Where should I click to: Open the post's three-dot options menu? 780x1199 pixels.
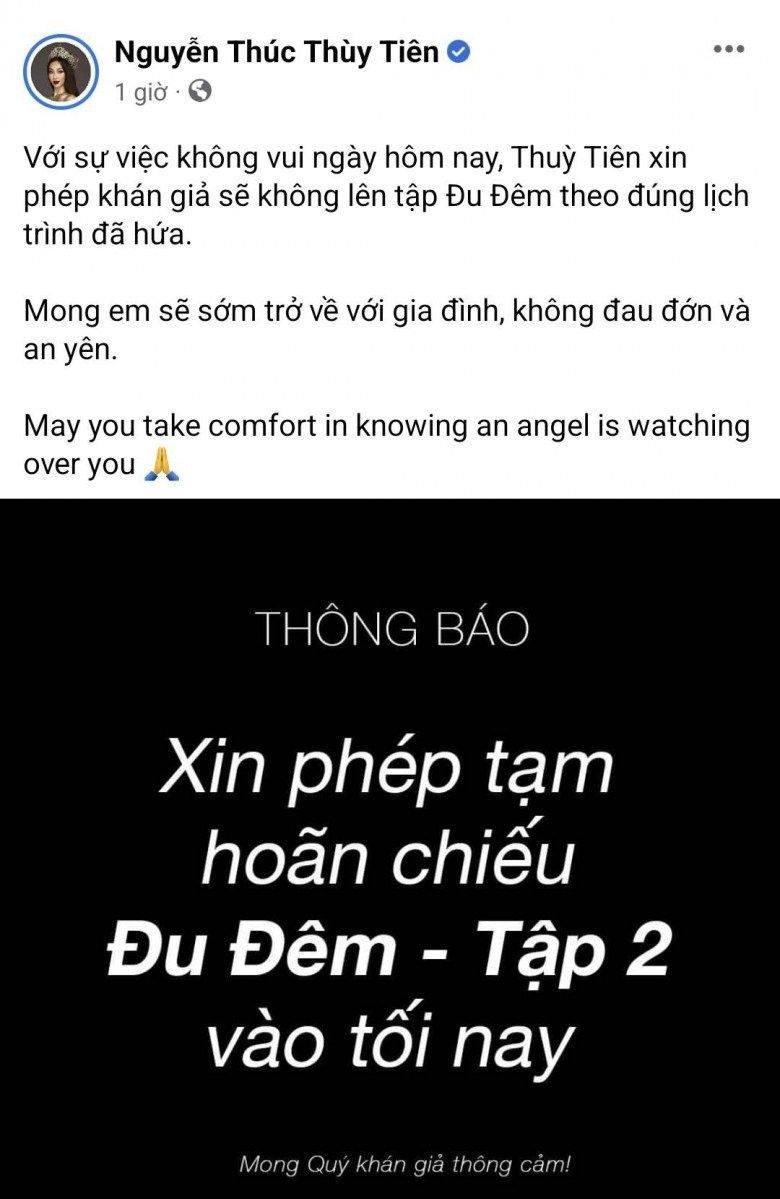point(728,49)
